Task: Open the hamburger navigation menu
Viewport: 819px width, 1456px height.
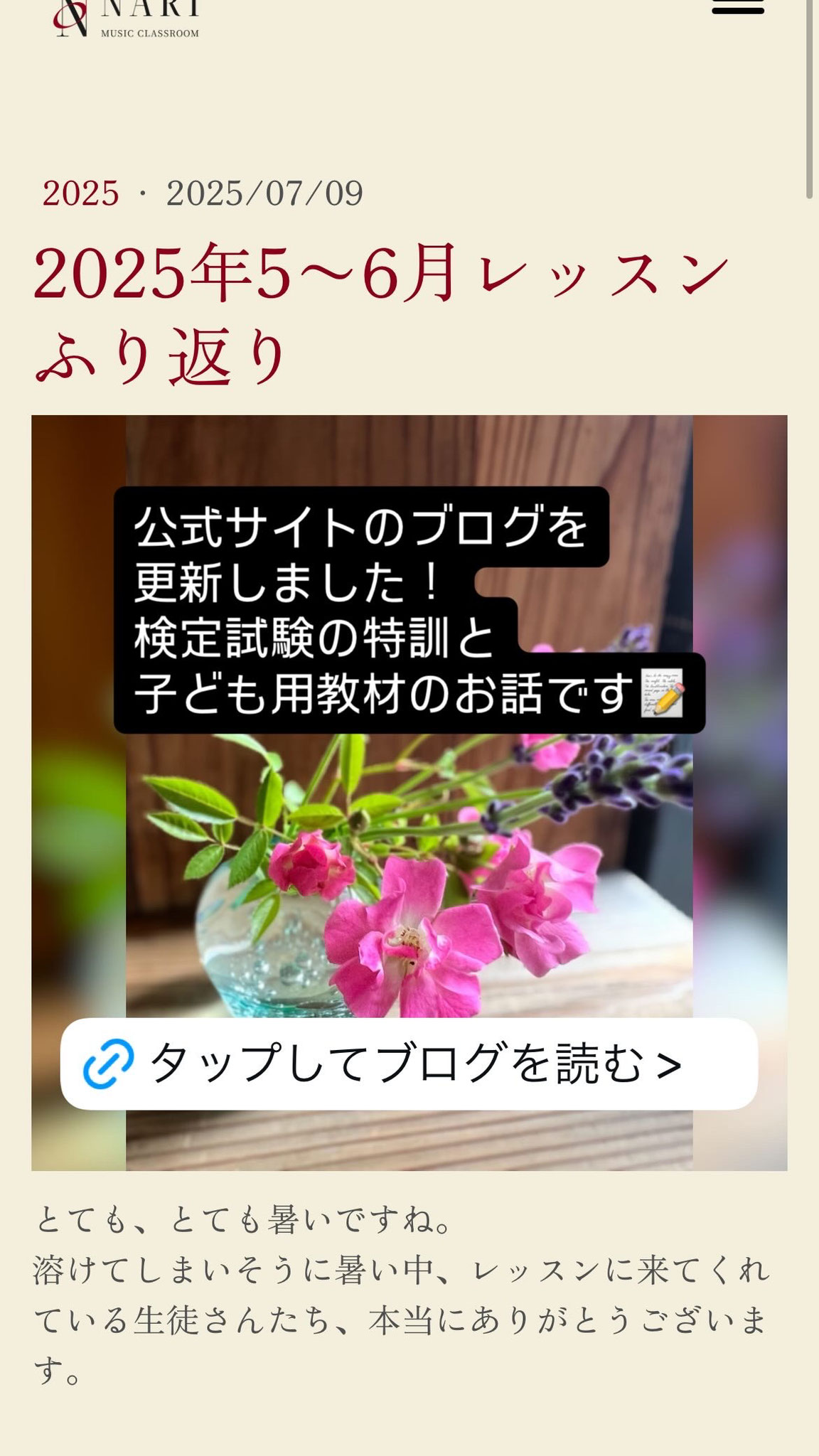Action: pyautogui.click(x=737, y=7)
